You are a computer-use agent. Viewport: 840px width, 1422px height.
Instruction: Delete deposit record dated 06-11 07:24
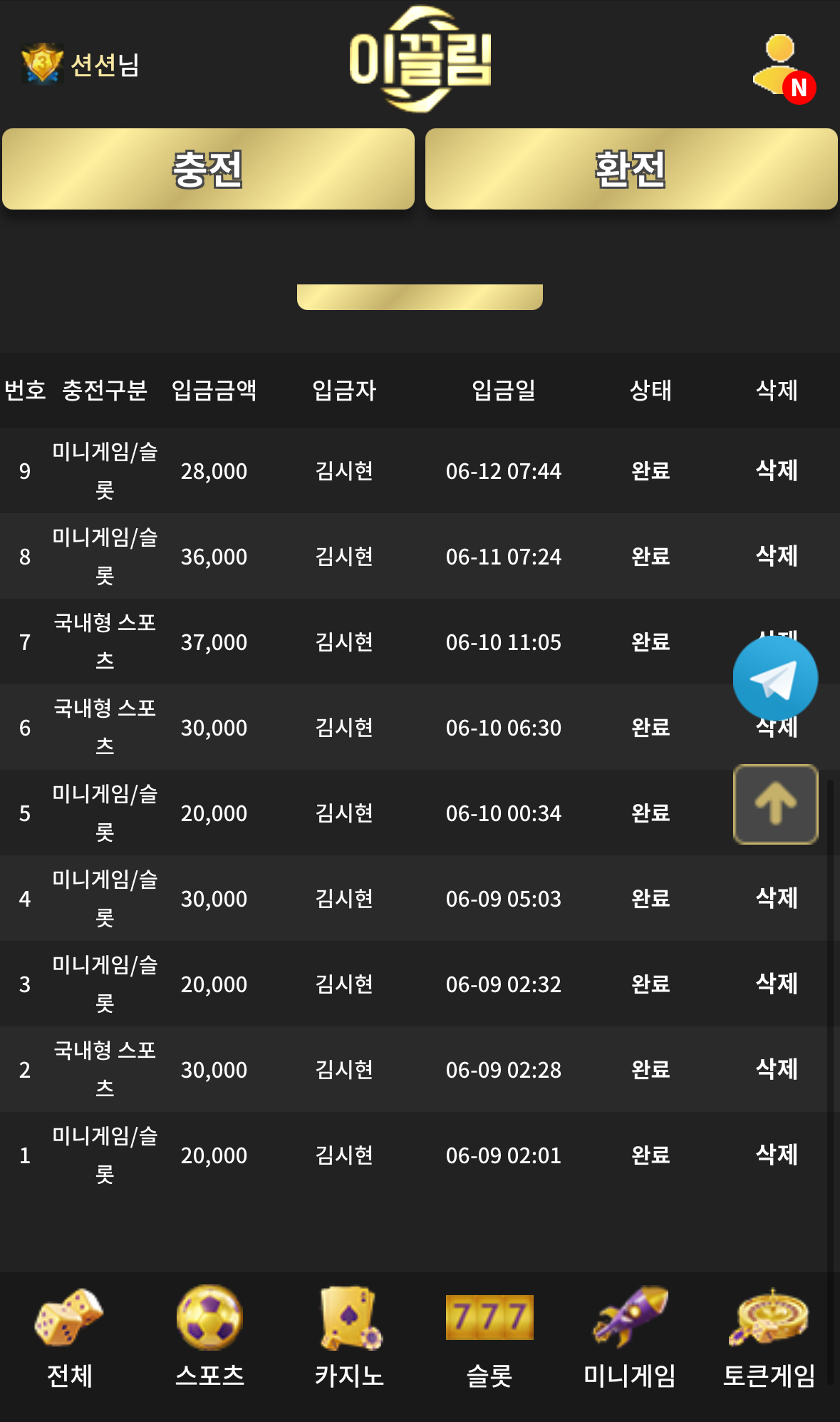point(777,556)
